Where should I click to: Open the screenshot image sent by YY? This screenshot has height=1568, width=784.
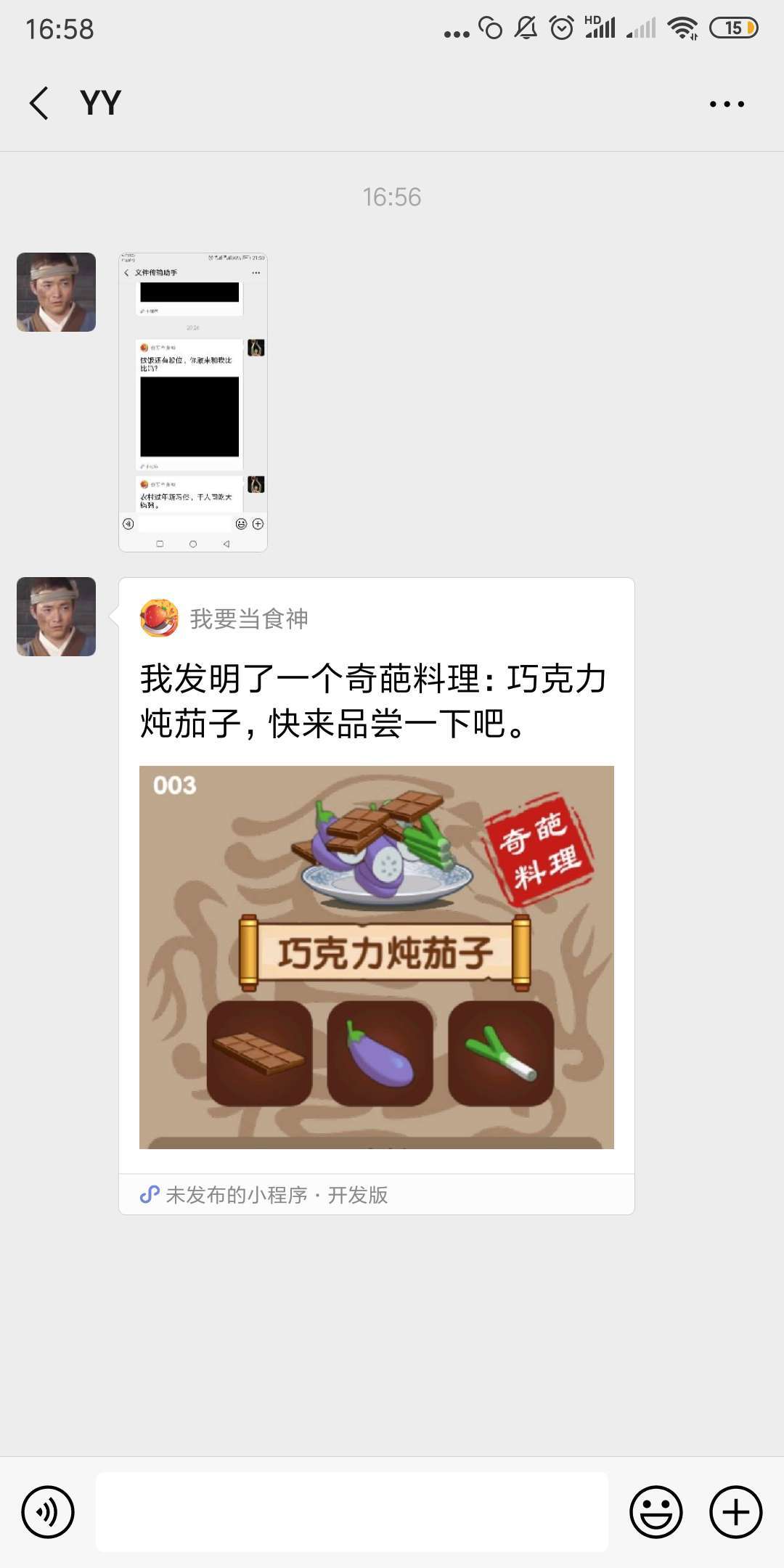(193, 402)
